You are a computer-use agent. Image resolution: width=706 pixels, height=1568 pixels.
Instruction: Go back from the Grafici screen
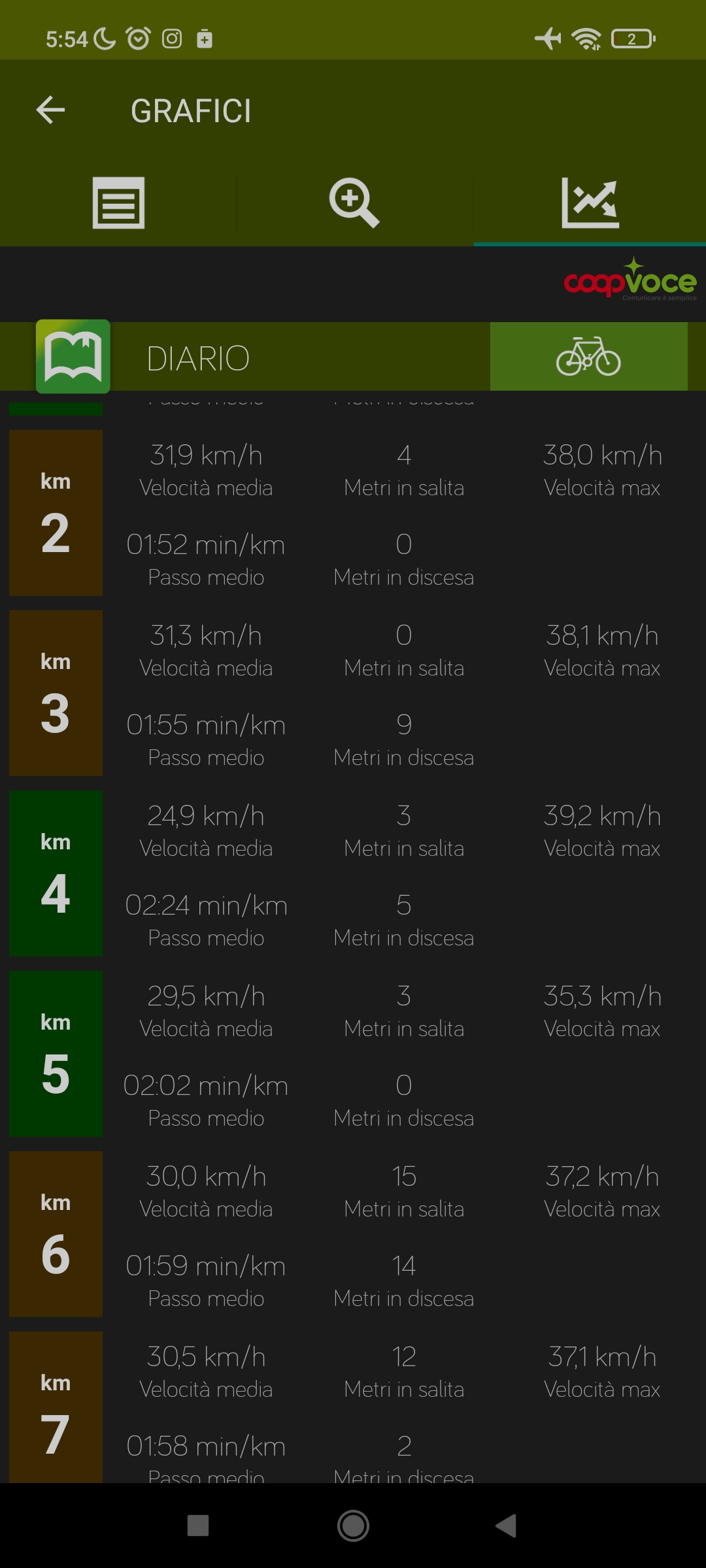click(x=51, y=110)
